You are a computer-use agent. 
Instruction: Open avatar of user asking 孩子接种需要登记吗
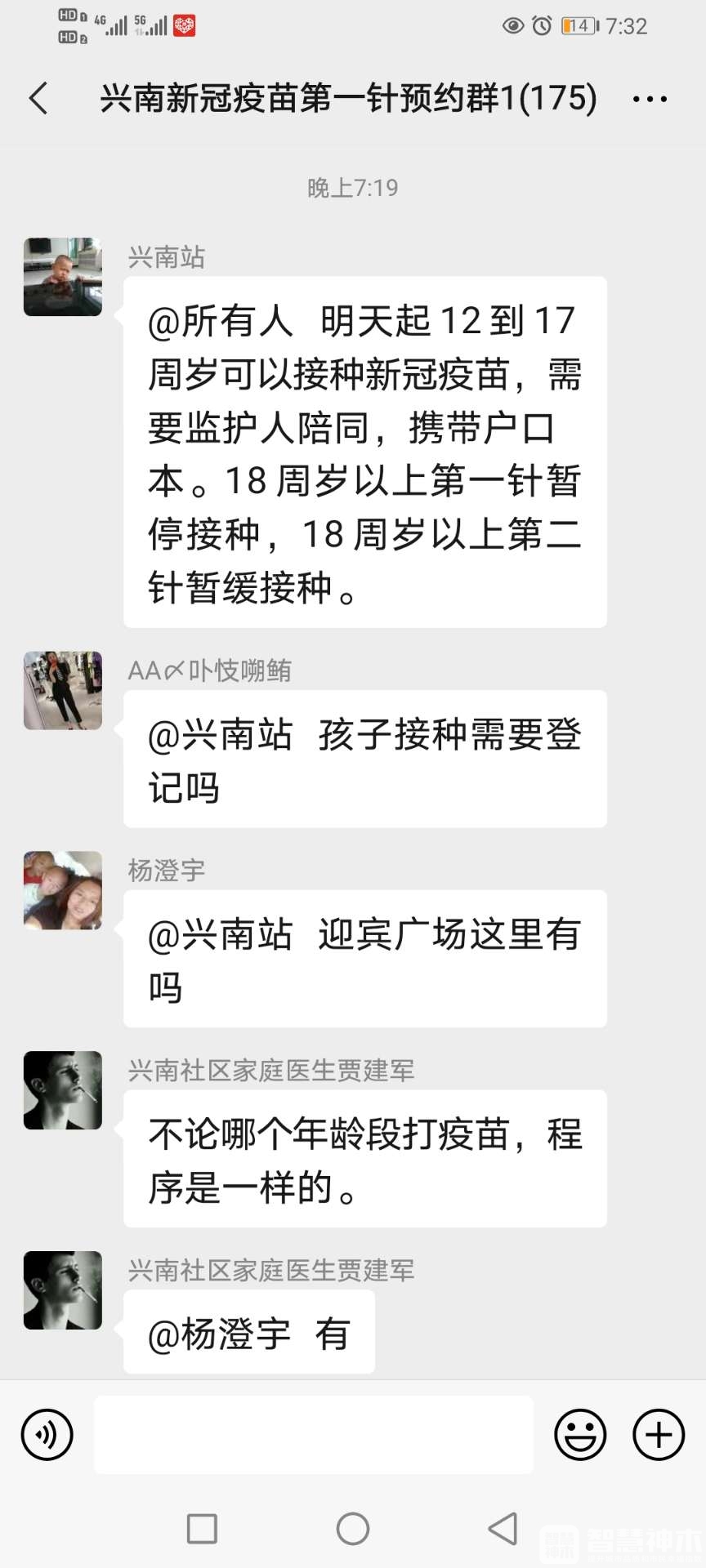tap(63, 690)
